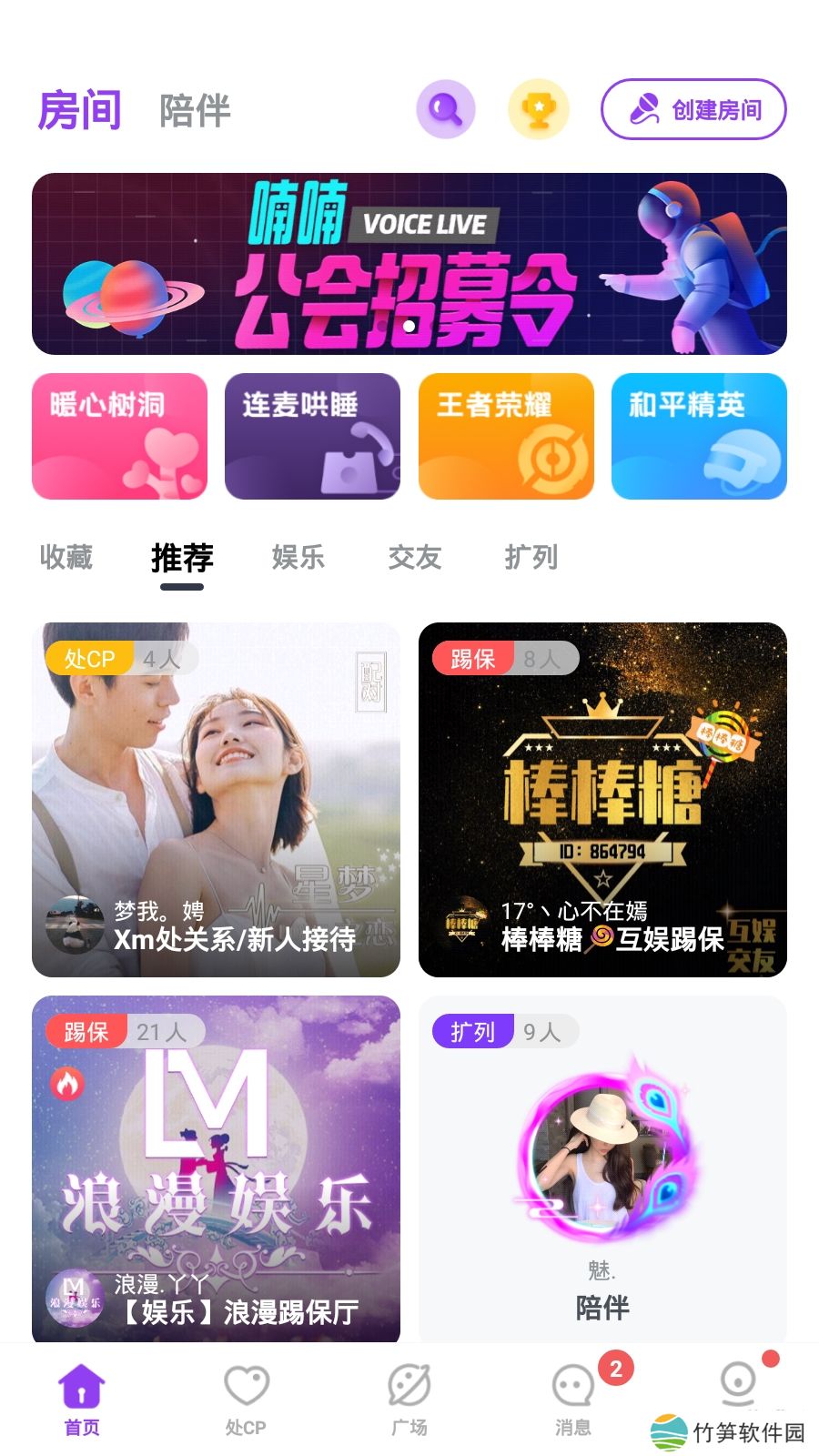Screen dimensions: 819x1456
Task: Open the 陪伴 room by 魅.
Action: (602, 1169)
